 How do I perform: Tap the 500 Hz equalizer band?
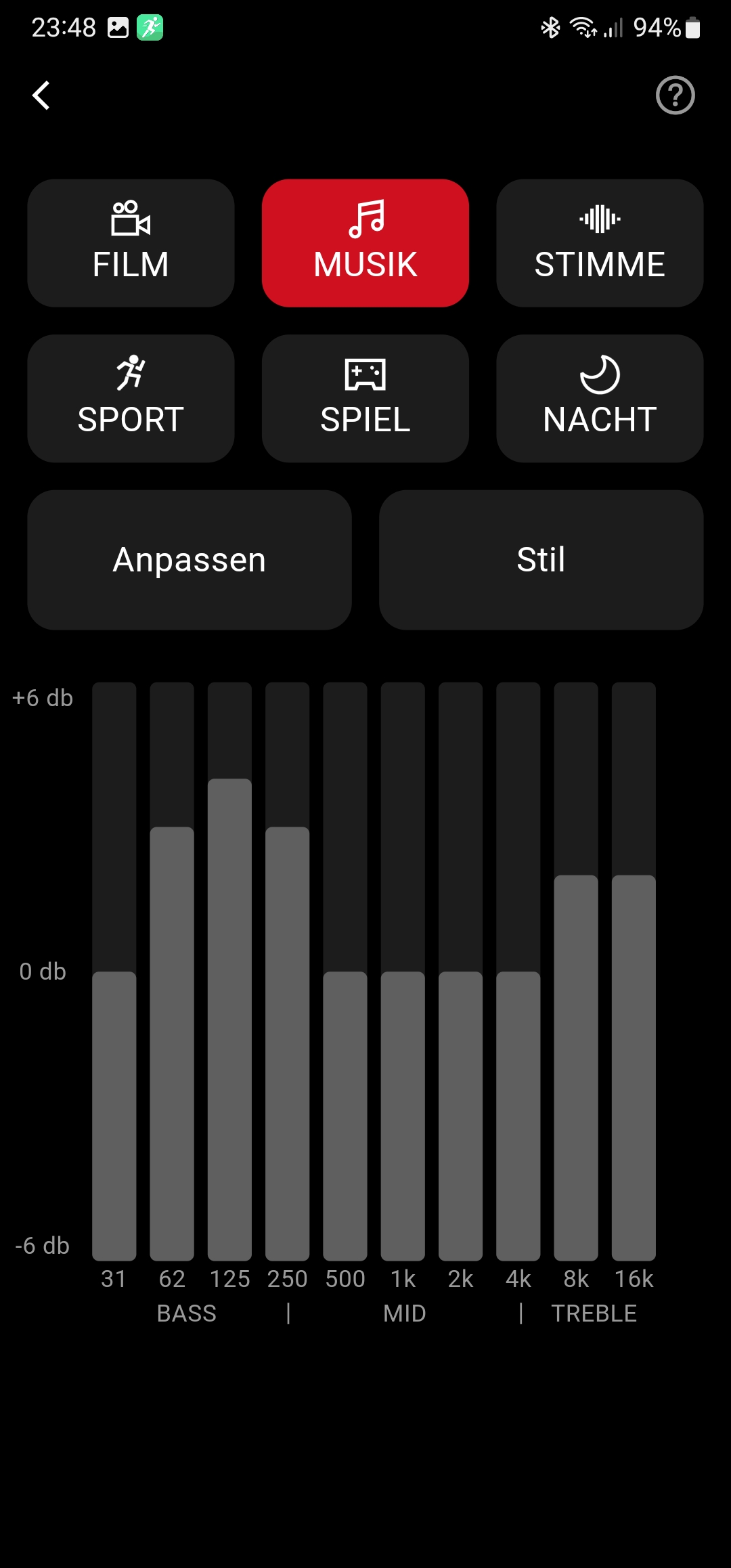click(x=345, y=972)
